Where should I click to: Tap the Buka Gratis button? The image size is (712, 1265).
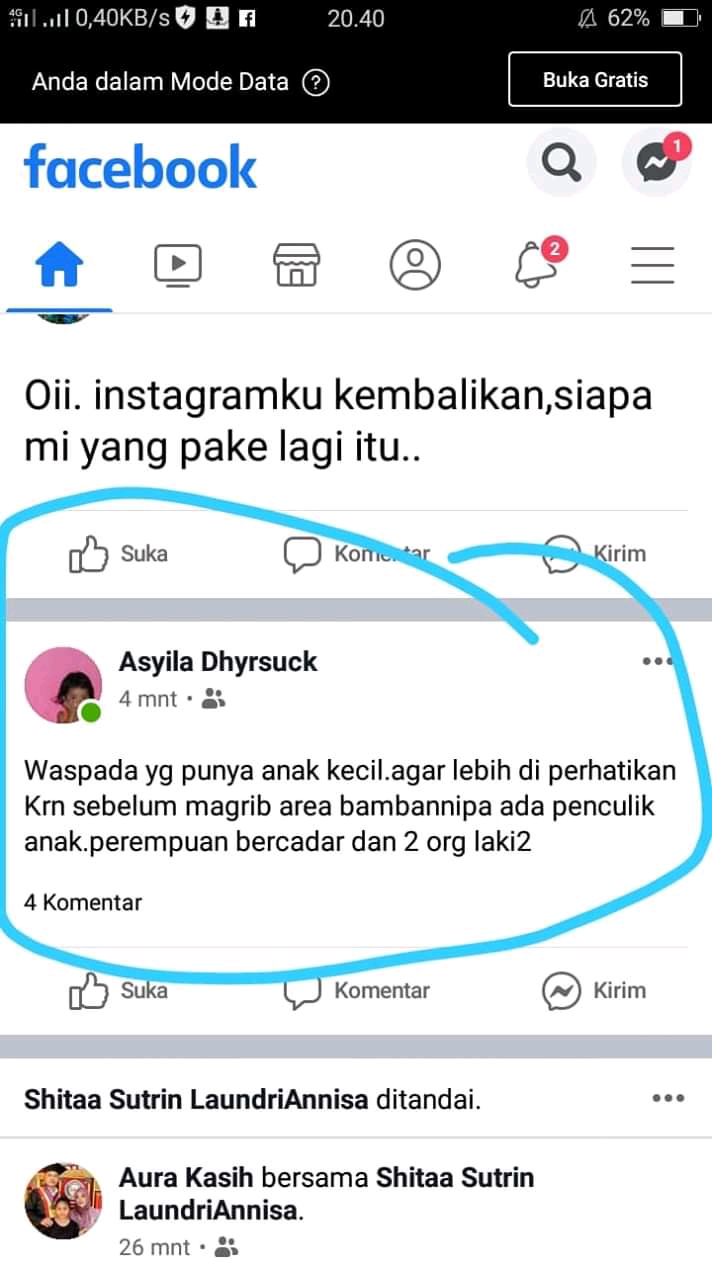595,80
